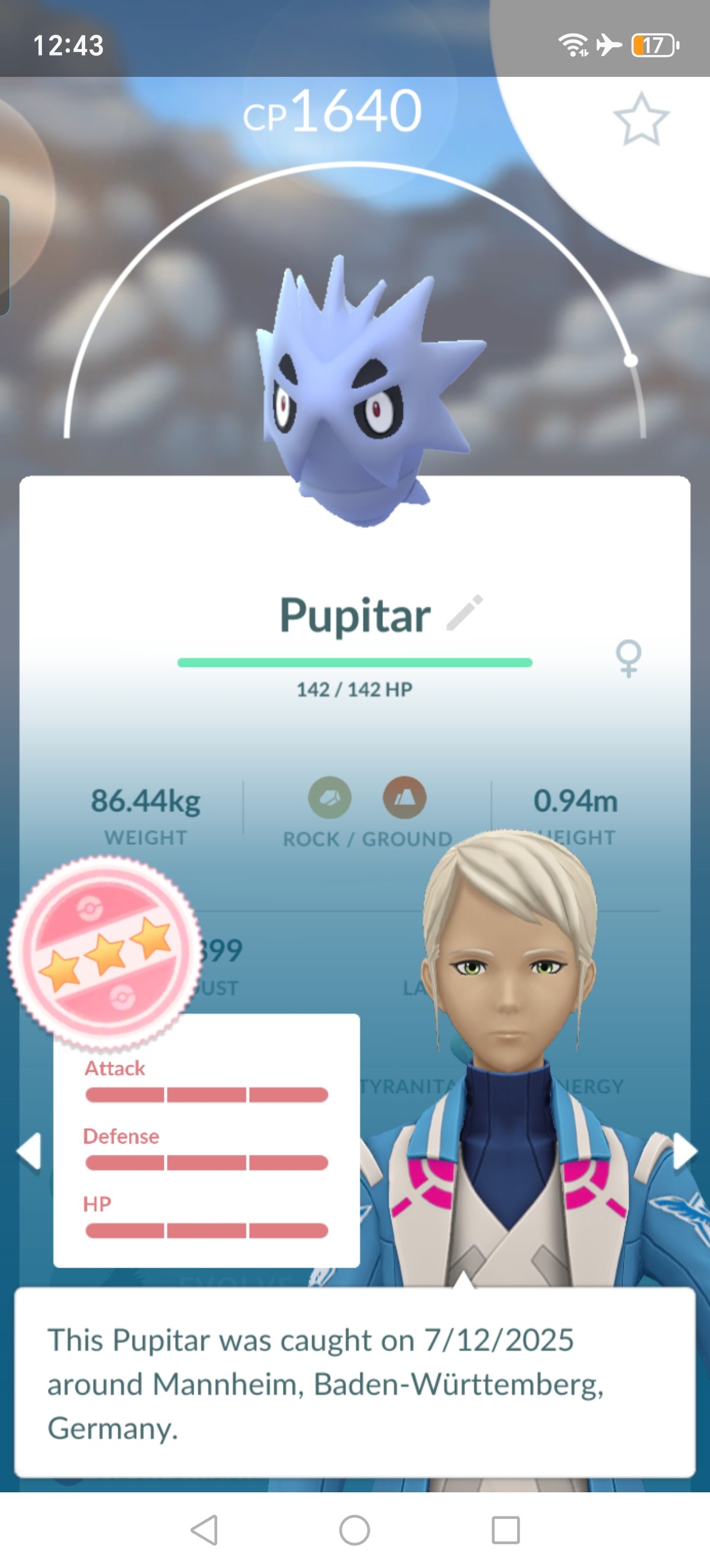The height and width of the screenshot is (1568, 710).
Task: Open the recent apps overview
Action: pos(505,1530)
